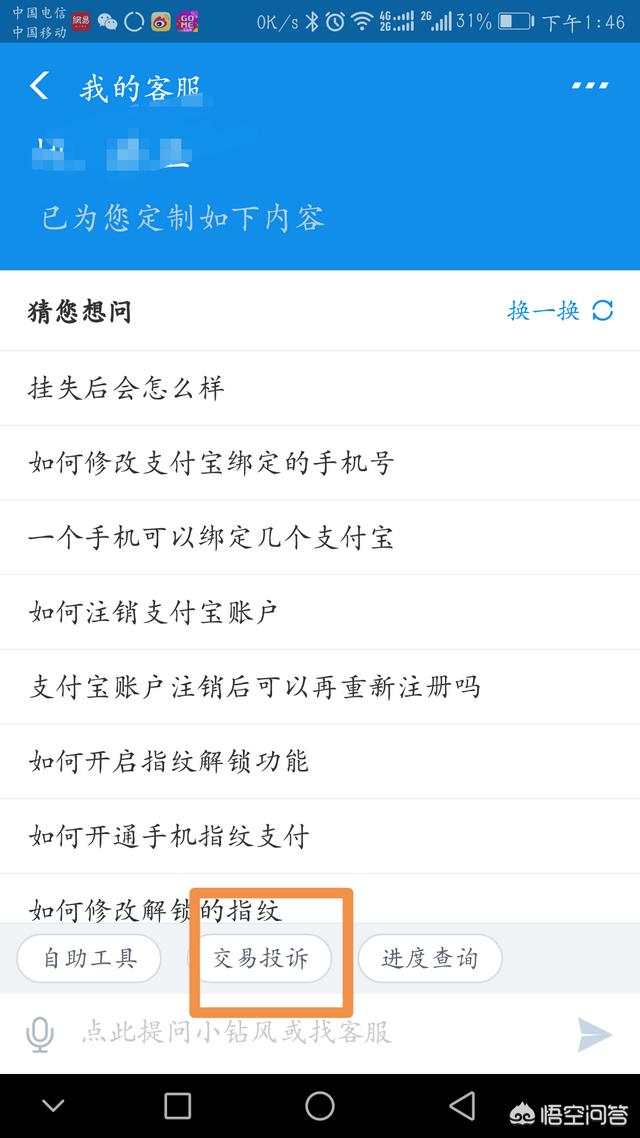Select the 自助工具 chip
The image size is (640, 1138).
[89, 958]
